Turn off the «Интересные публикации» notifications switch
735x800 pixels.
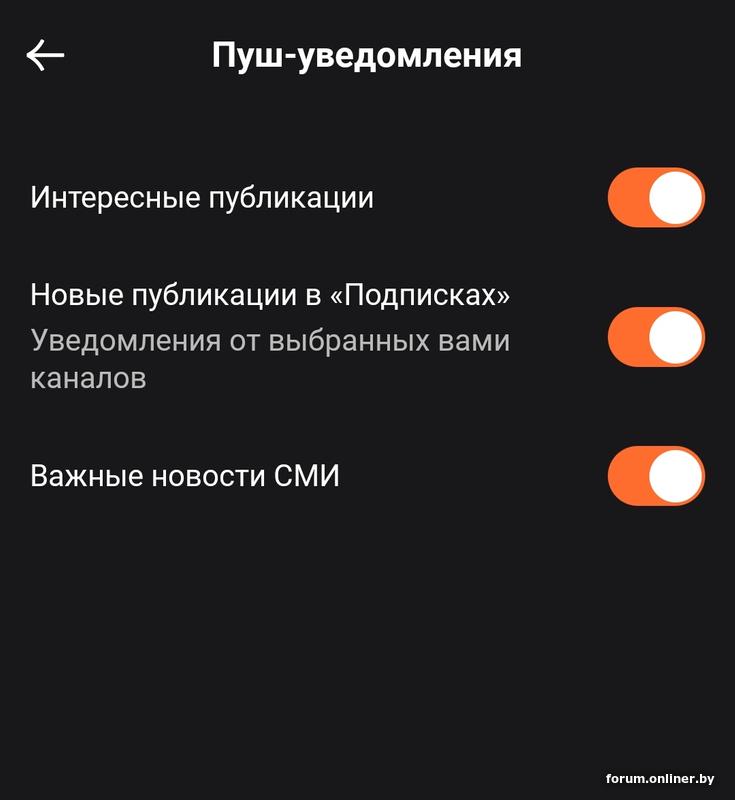[x=656, y=198]
